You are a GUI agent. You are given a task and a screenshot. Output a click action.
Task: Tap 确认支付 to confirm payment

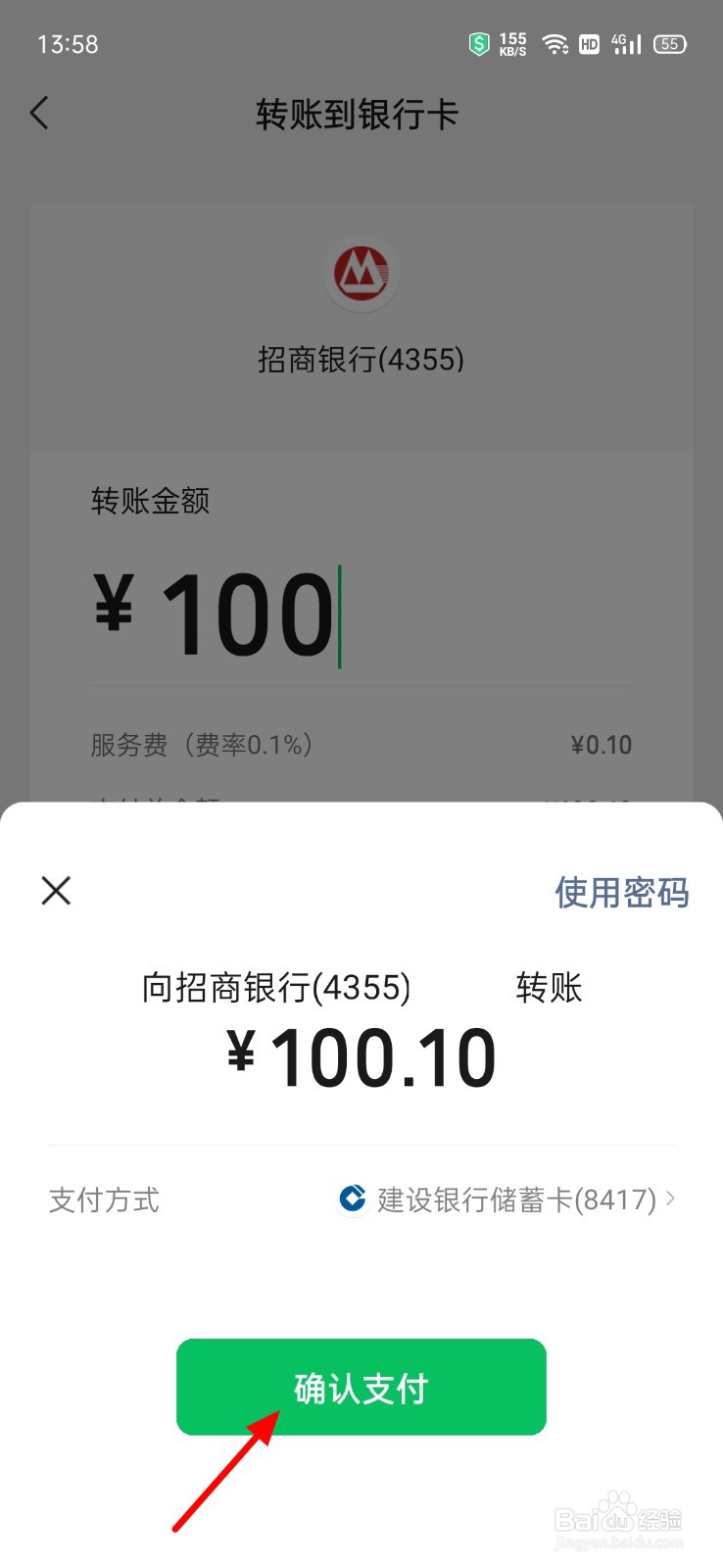tap(361, 1387)
